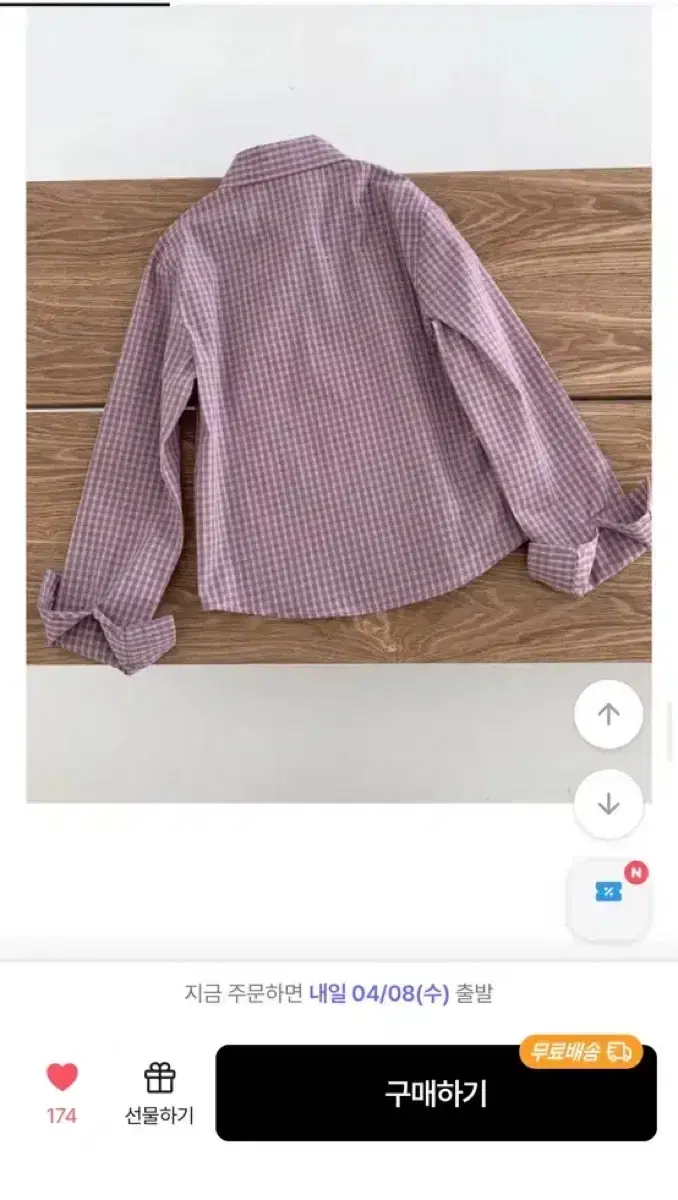Viewport: 678px width, 1200px height.
Task: View the plaid shirt product photo
Action: click(x=339, y=404)
